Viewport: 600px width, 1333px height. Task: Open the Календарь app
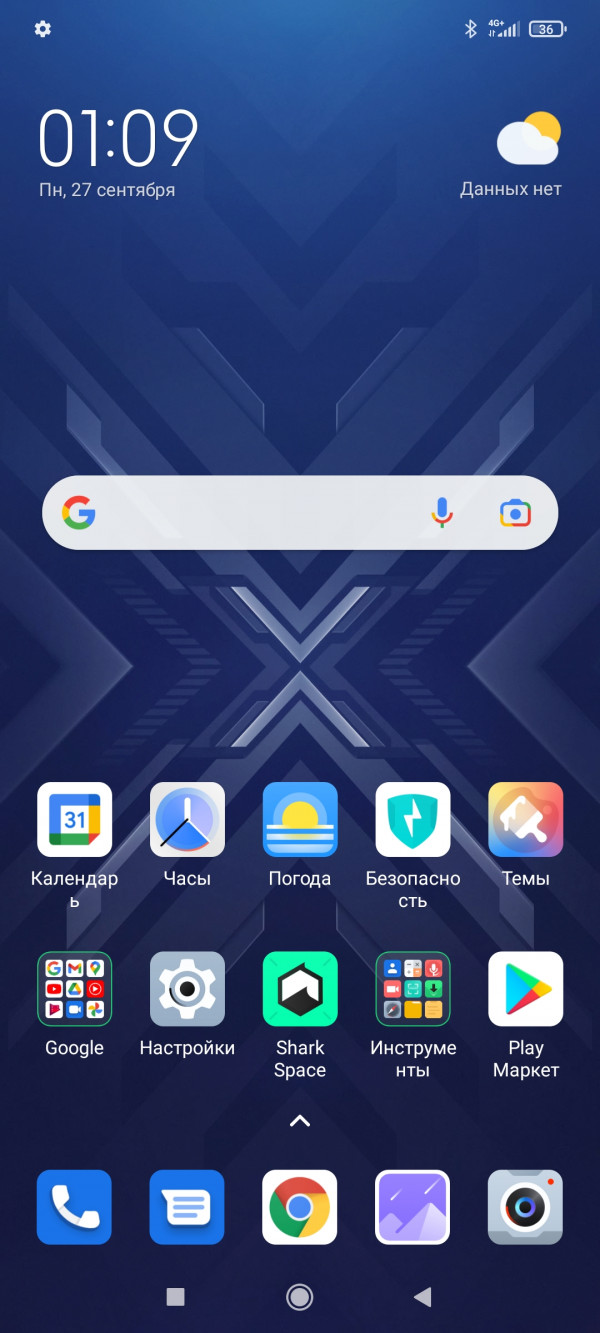pyautogui.click(x=74, y=820)
